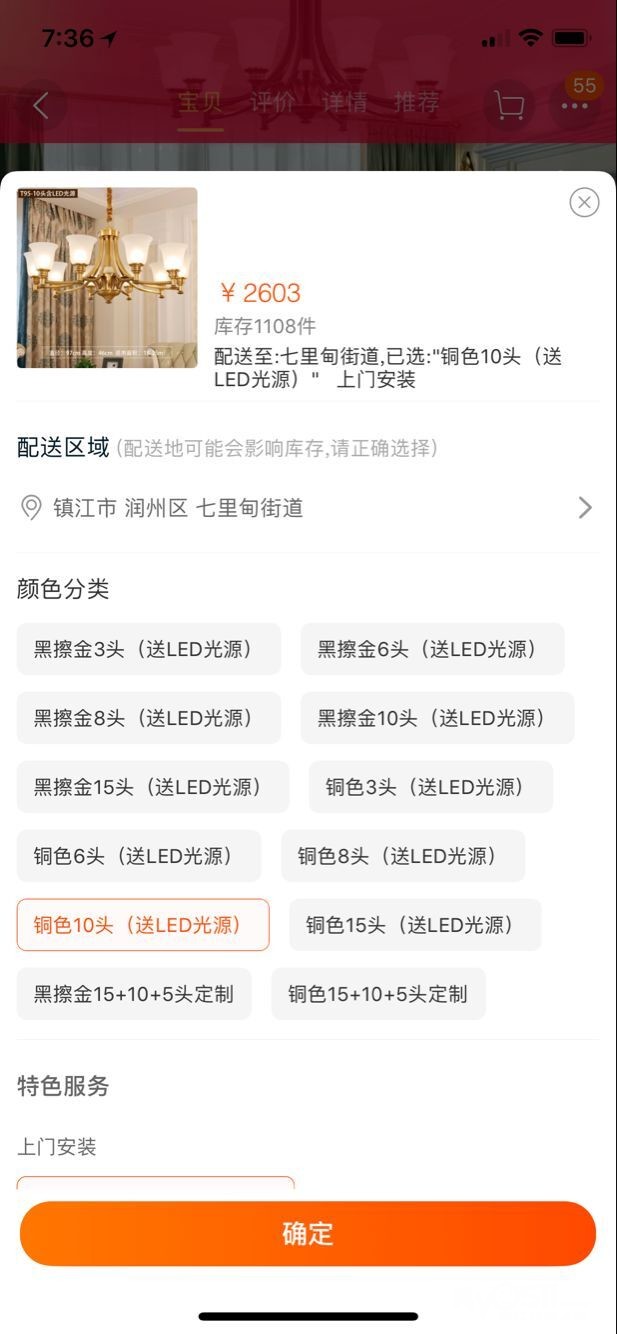Pick the 黑擦金8头（送LED光源）chip
Viewport: 617px width, 1334px height.
(148, 718)
